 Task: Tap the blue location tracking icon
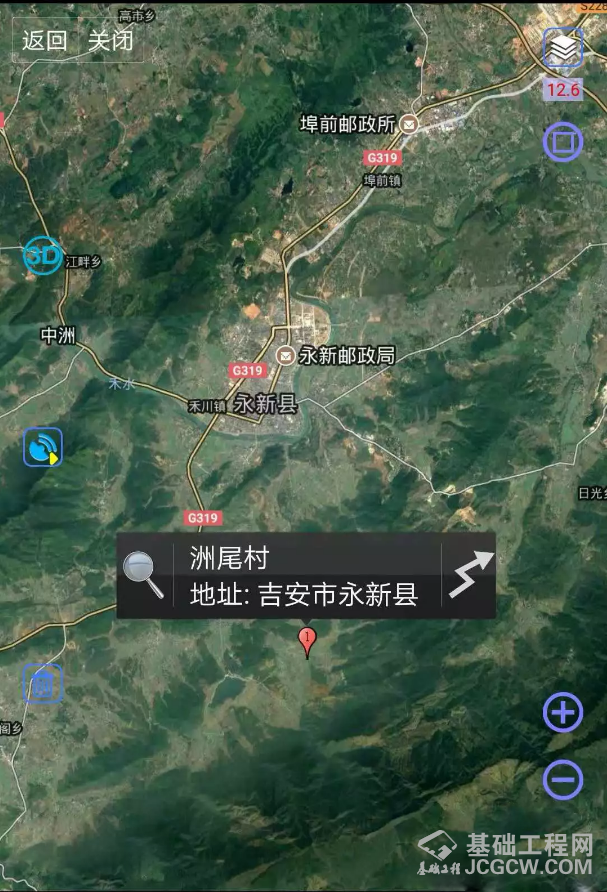43,447
